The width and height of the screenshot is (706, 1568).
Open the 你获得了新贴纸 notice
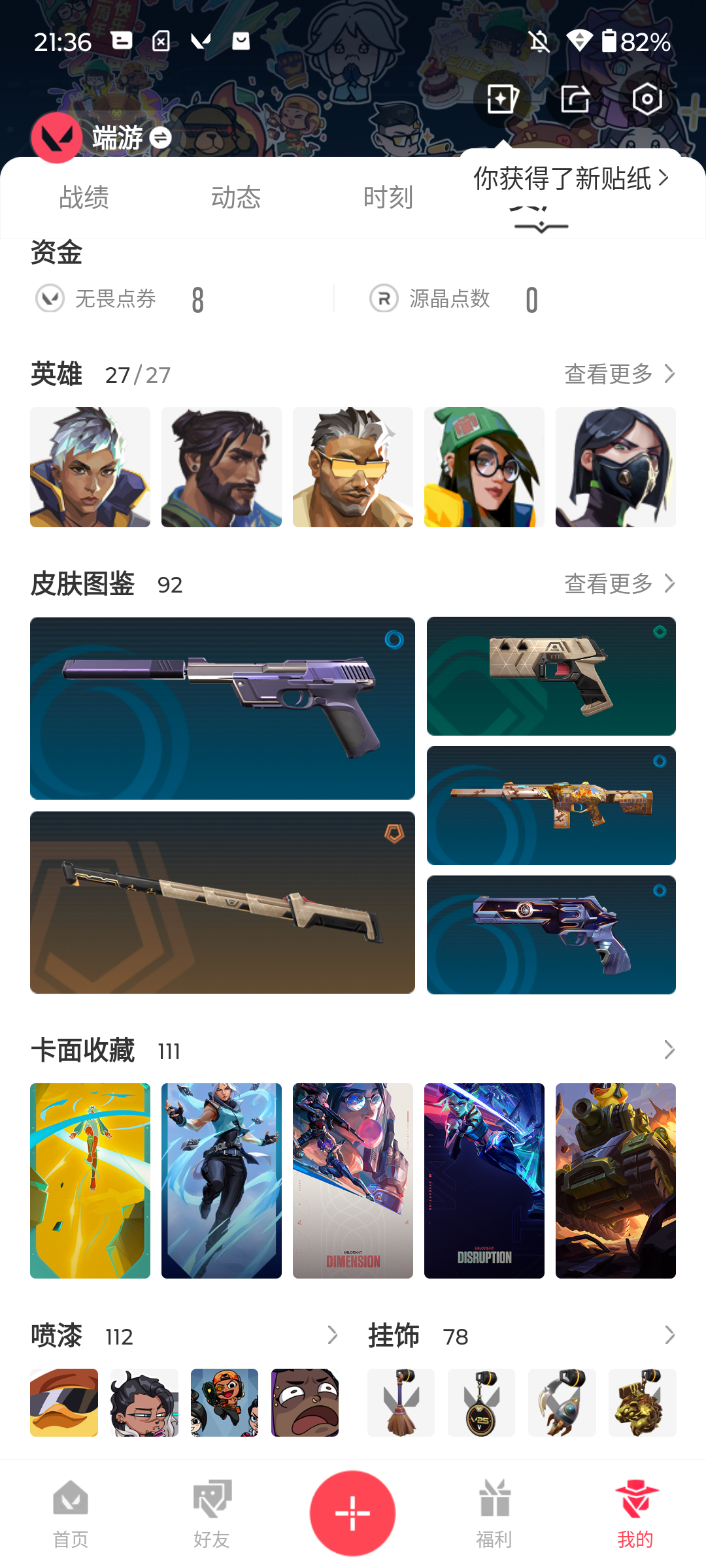pos(571,178)
